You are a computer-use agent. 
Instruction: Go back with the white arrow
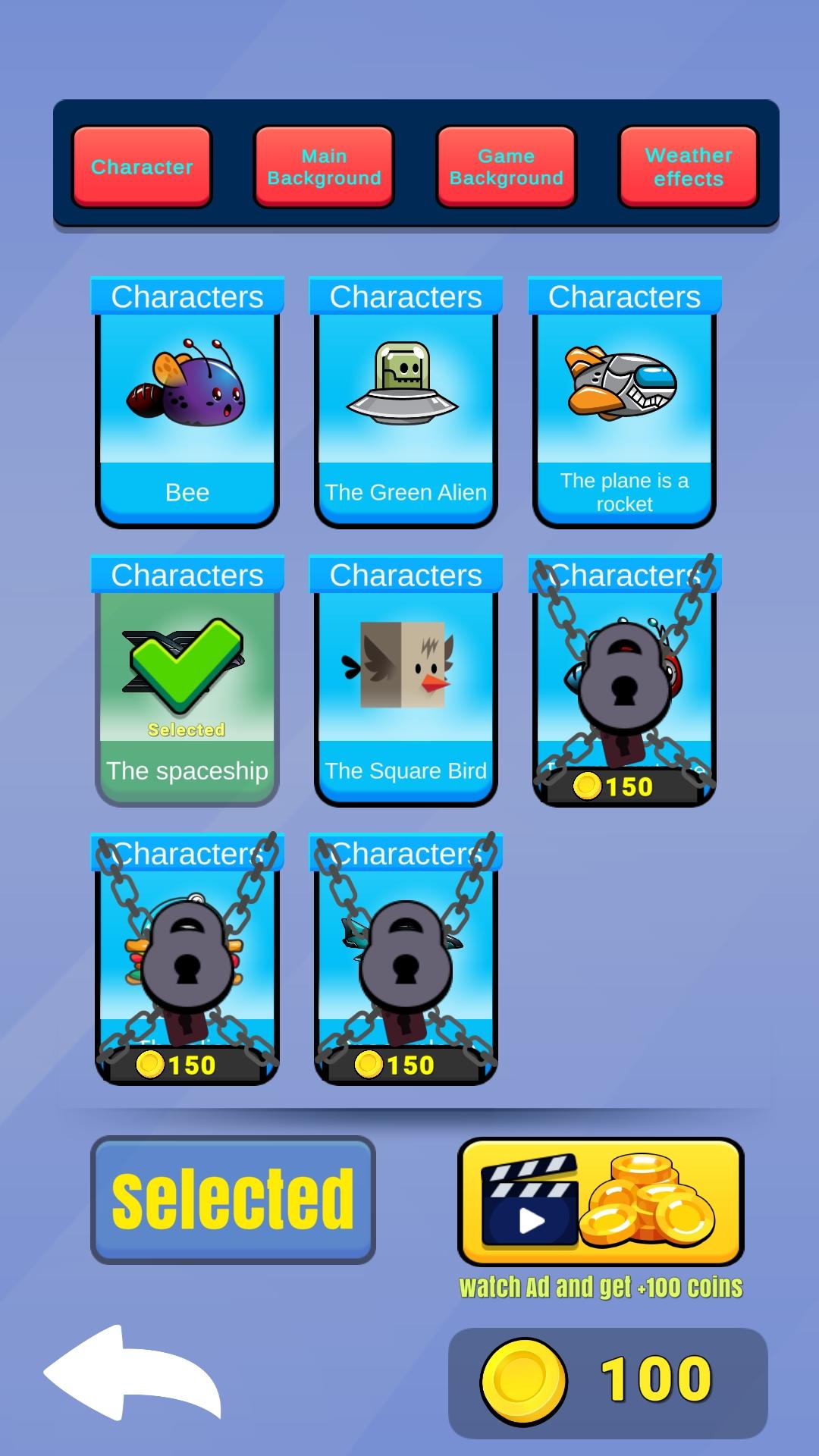[x=133, y=1373]
